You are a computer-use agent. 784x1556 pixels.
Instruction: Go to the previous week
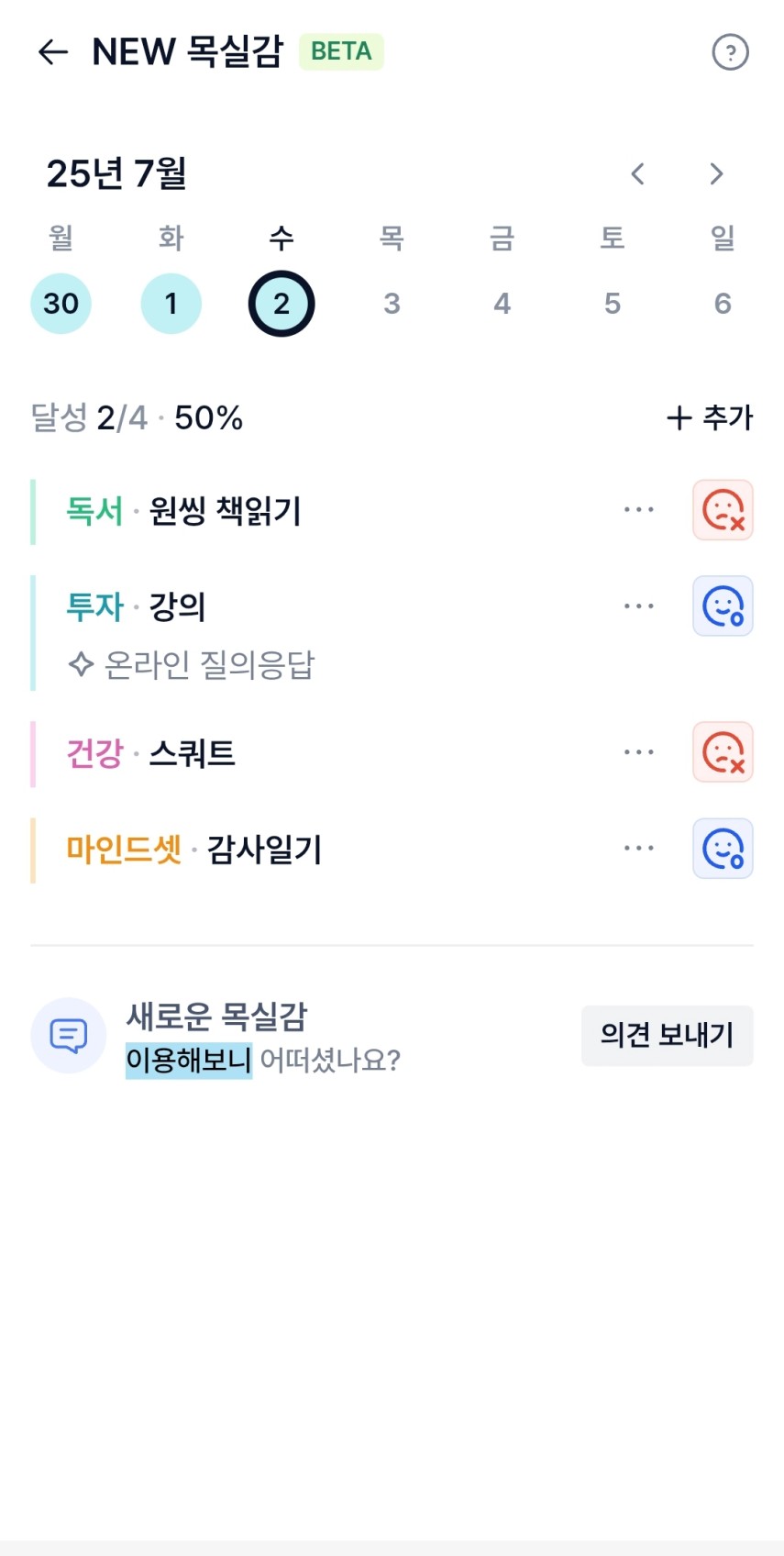pos(638,173)
